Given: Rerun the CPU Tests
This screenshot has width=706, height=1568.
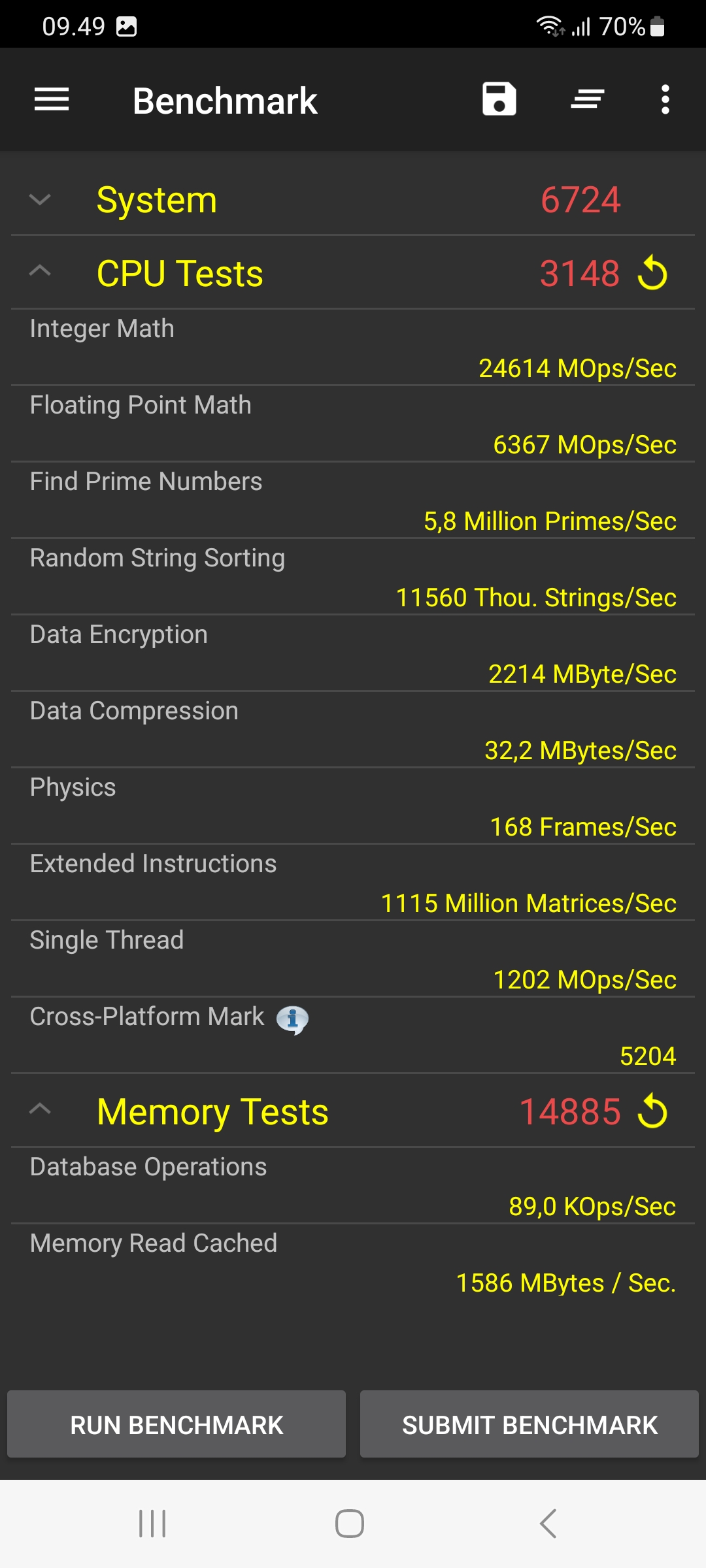Looking at the screenshot, I should 652,273.
